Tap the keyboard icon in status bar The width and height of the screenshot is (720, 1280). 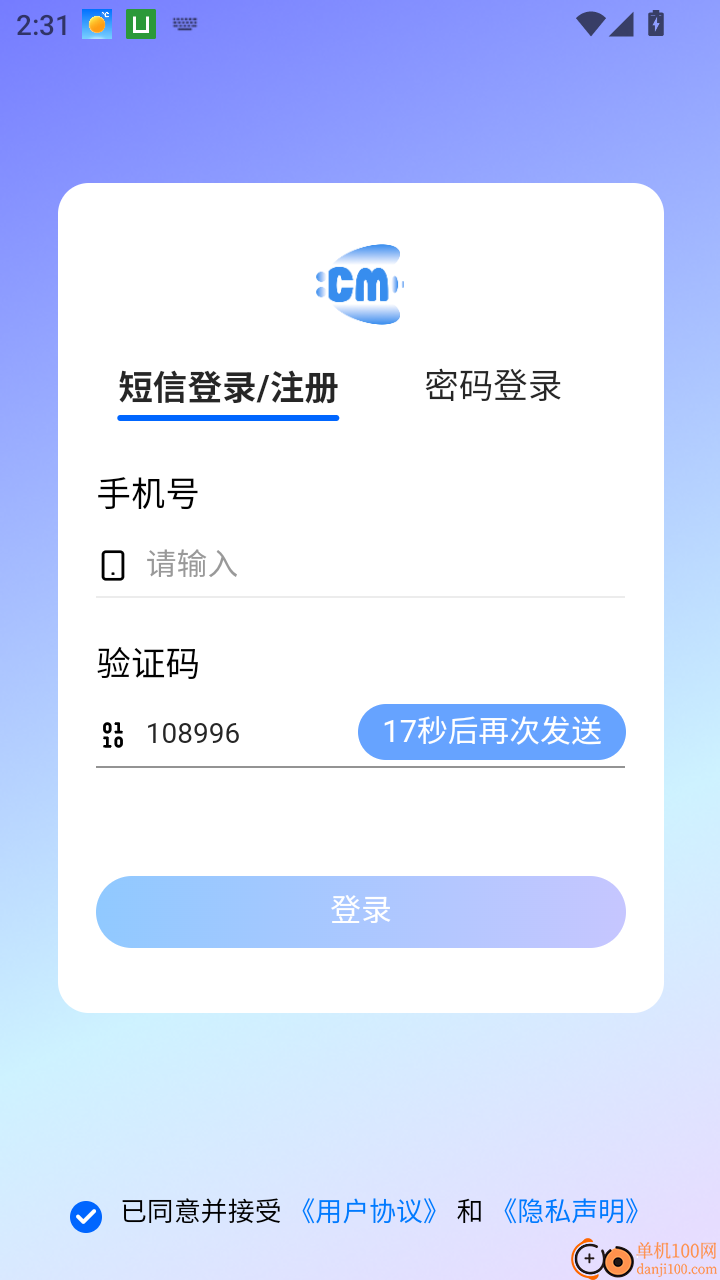click(x=184, y=25)
